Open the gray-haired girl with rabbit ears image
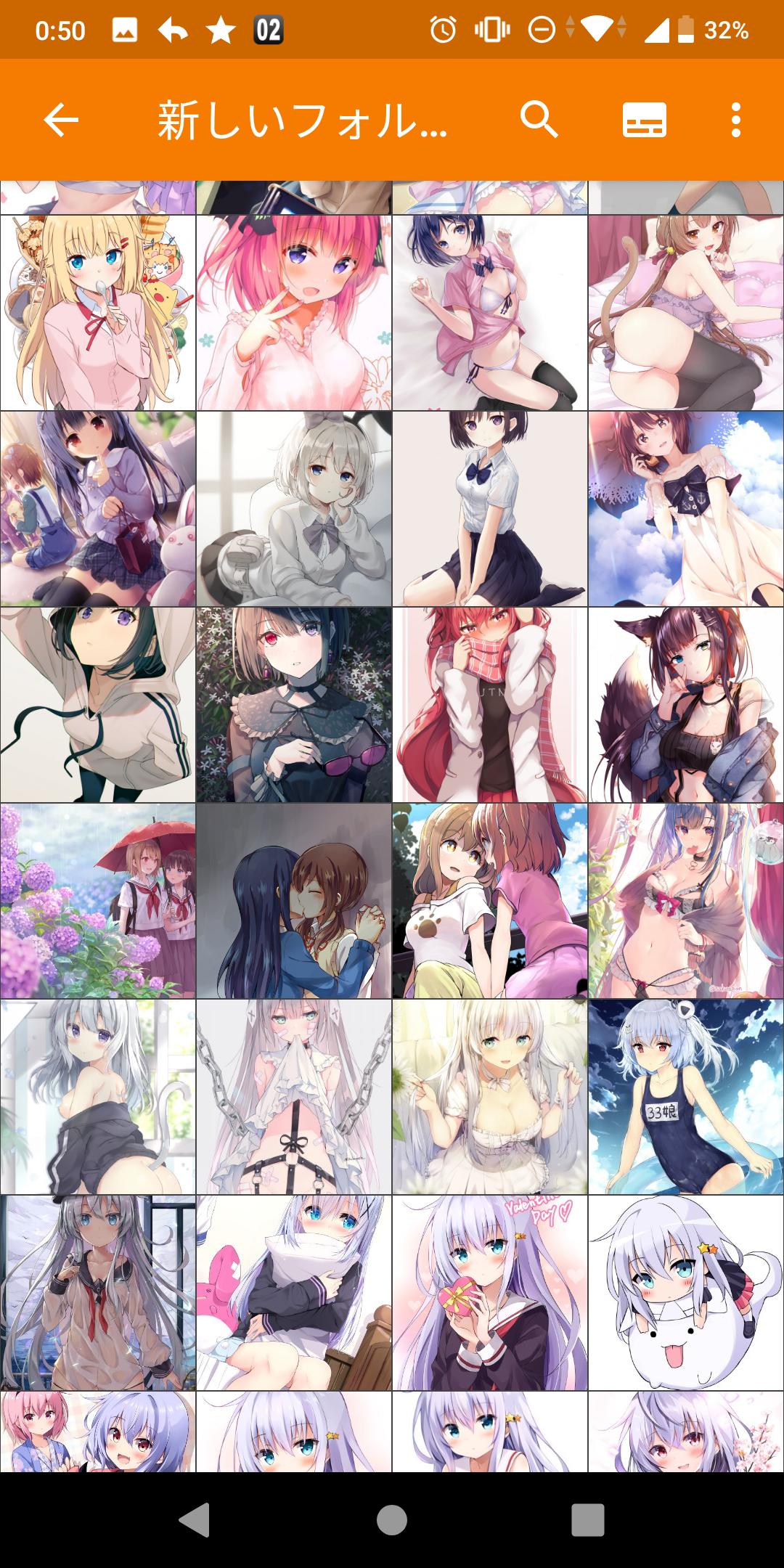Image resolution: width=784 pixels, height=1568 pixels. pos(294,509)
